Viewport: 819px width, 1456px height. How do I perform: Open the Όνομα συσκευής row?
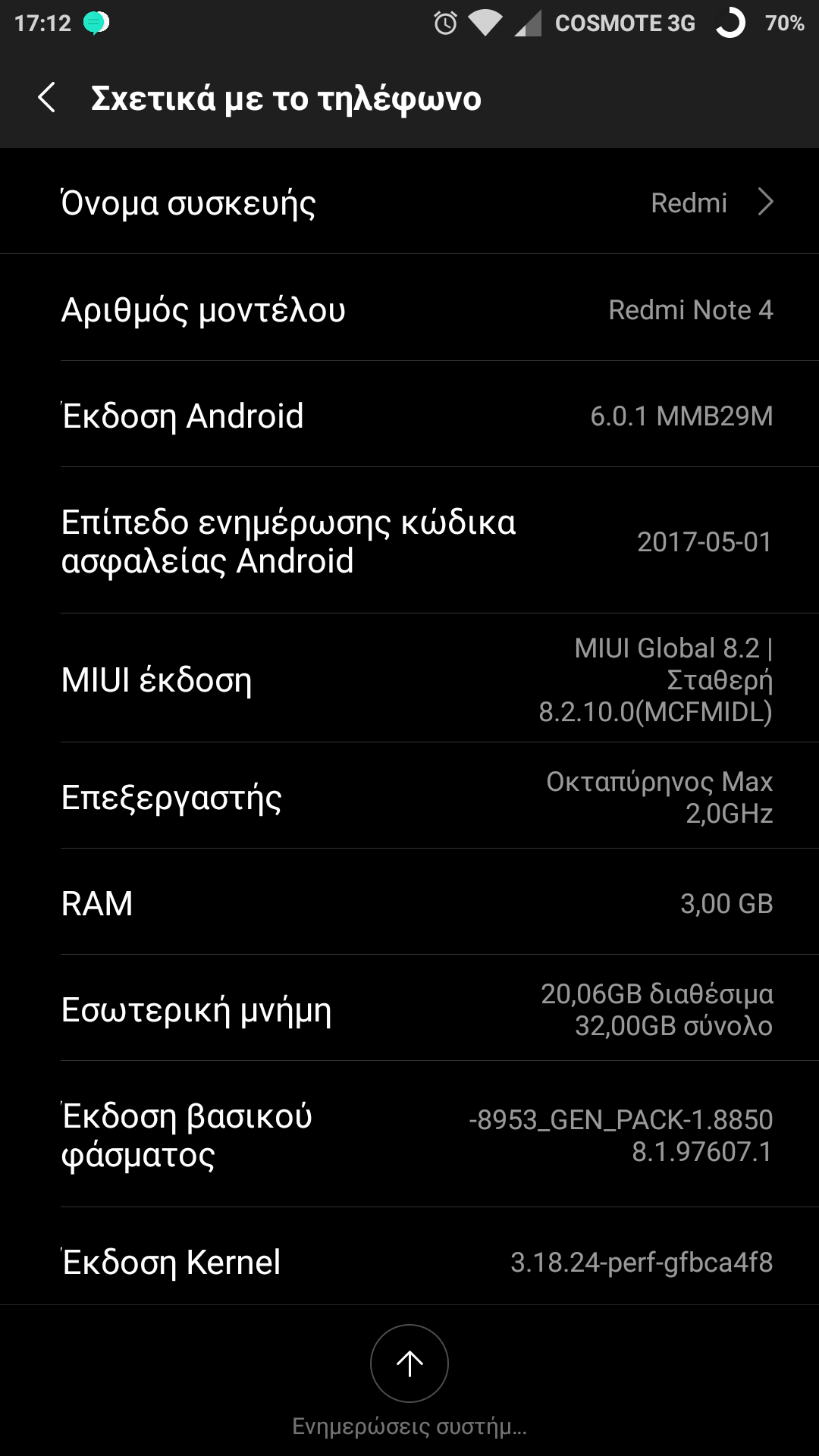click(409, 202)
